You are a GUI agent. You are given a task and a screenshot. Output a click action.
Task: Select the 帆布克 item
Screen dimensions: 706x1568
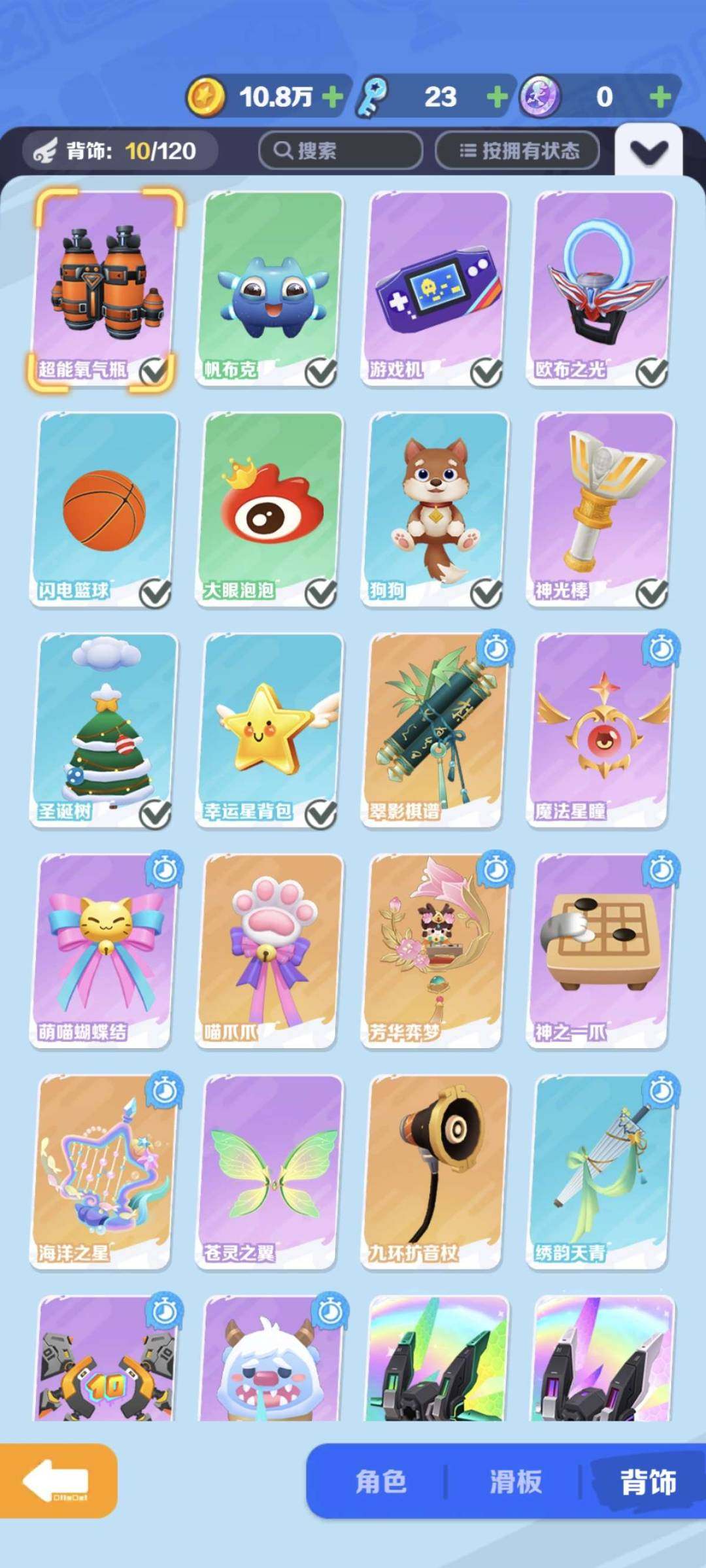click(270, 288)
